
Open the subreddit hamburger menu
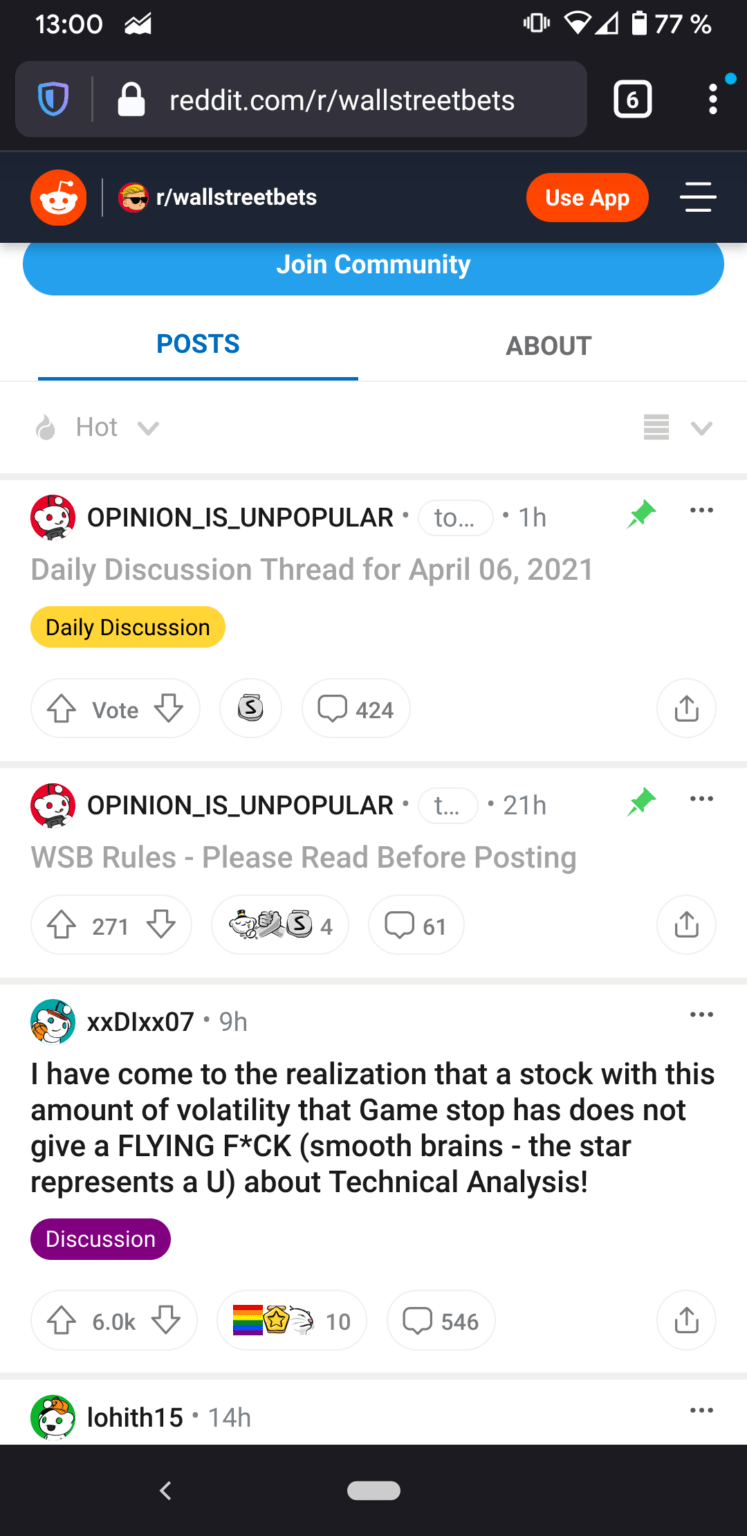click(x=698, y=197)
